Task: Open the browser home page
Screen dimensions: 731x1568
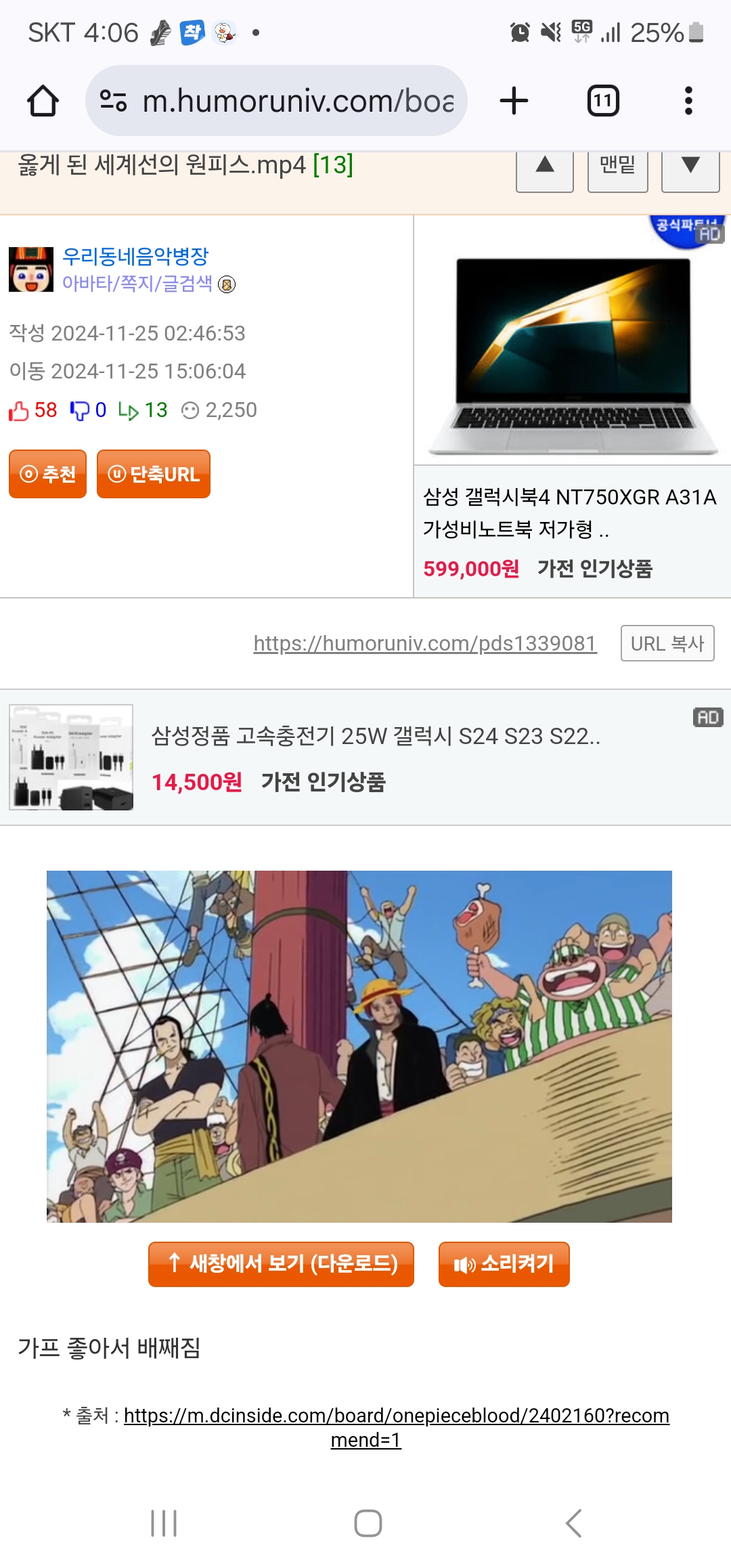Action: click(43, 101)
